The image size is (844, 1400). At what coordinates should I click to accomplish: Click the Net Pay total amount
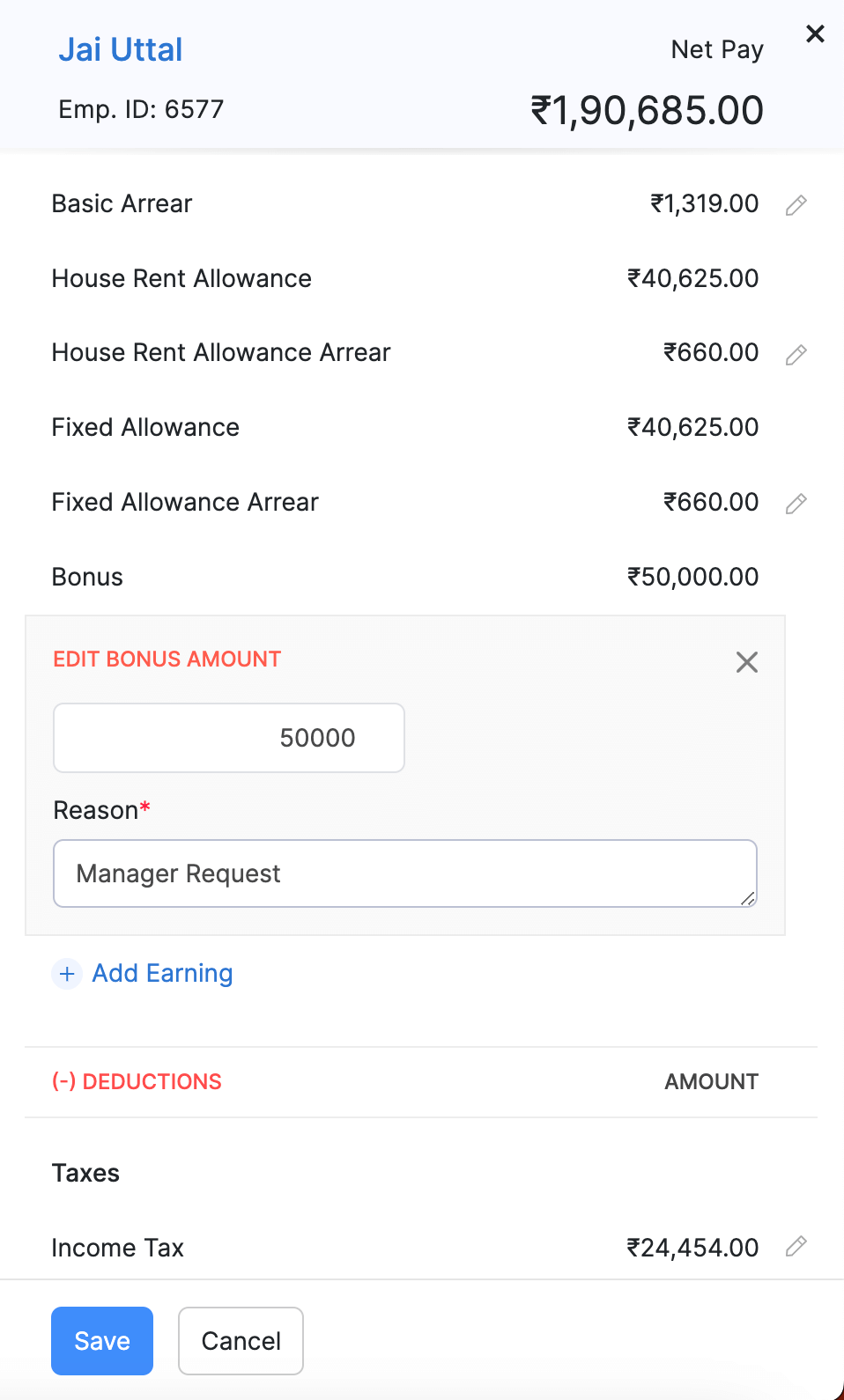[x=648, y=109]
